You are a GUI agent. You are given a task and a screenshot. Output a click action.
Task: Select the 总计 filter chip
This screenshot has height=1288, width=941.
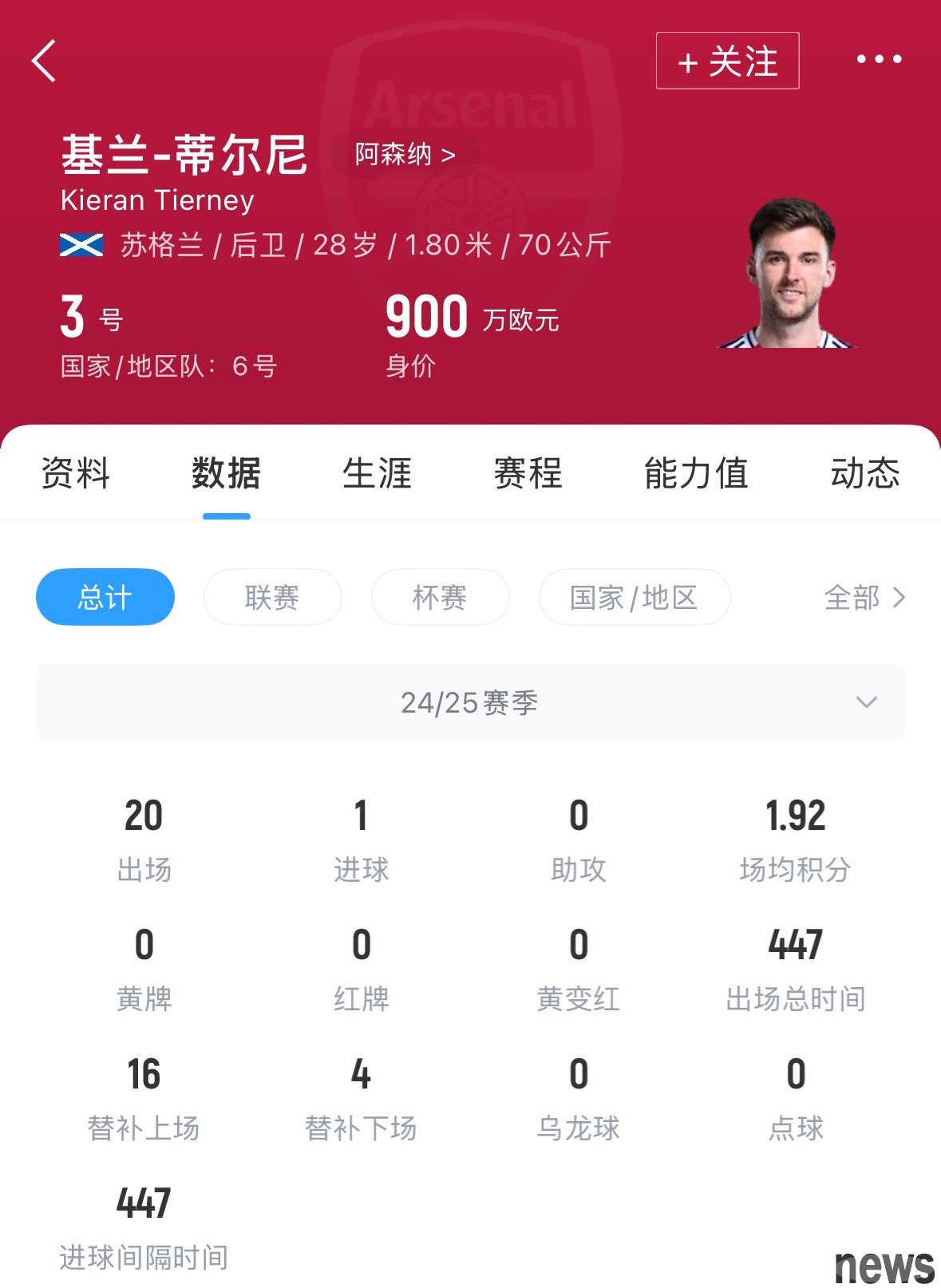pyautogui.click(x=105, y=597)
